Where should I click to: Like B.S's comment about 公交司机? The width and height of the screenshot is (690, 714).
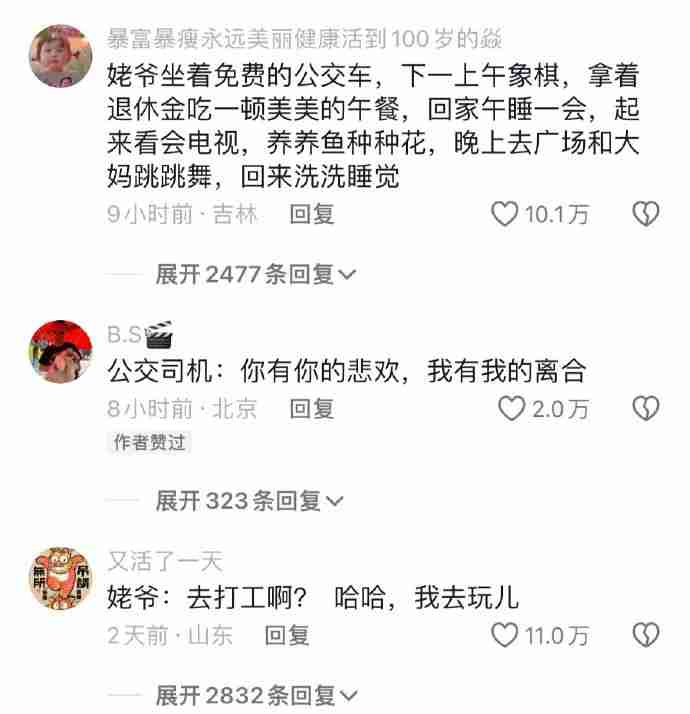click(512, 408)
